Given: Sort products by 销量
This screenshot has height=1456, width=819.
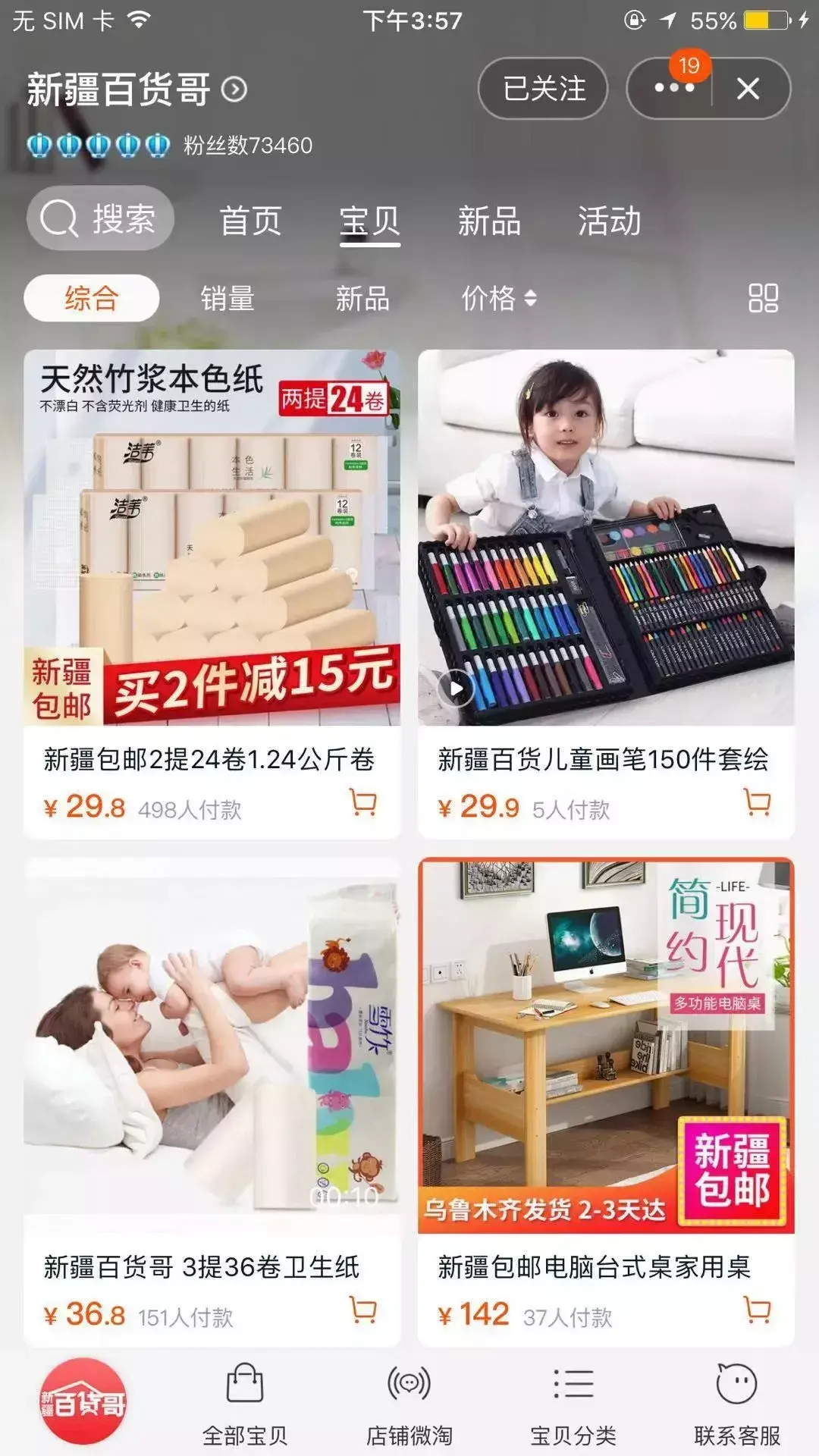Looking at the screenshot, I should (x=227, y=298).
